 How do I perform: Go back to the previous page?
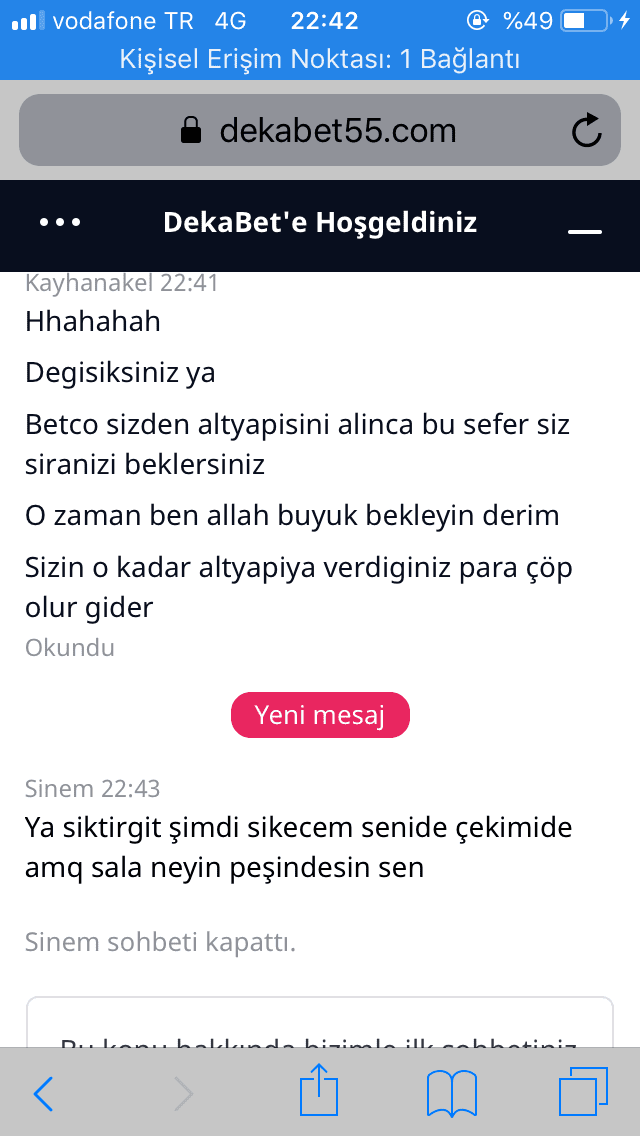pyautogui.click(x=43, y=1093)
